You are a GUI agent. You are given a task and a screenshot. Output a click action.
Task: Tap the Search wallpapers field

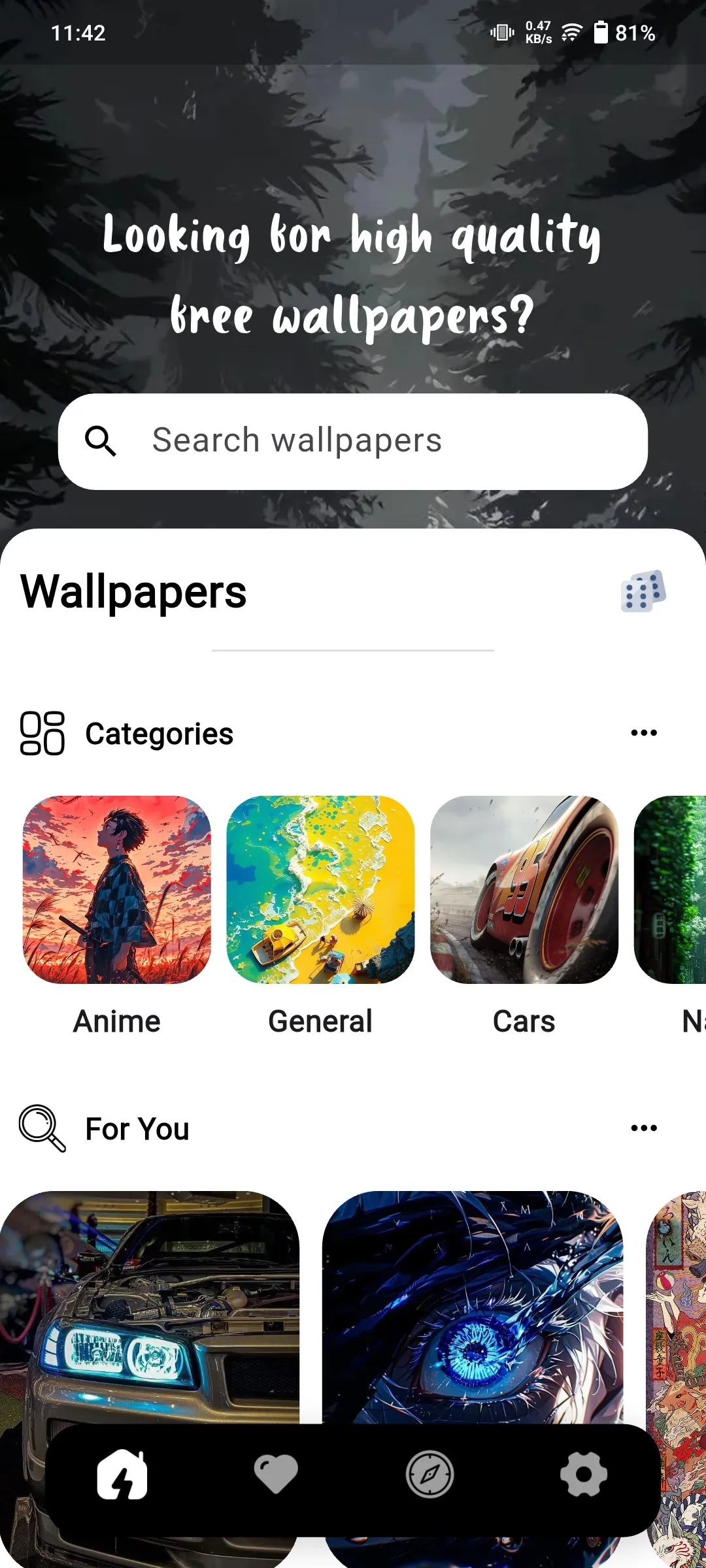(x=353, y=441)
